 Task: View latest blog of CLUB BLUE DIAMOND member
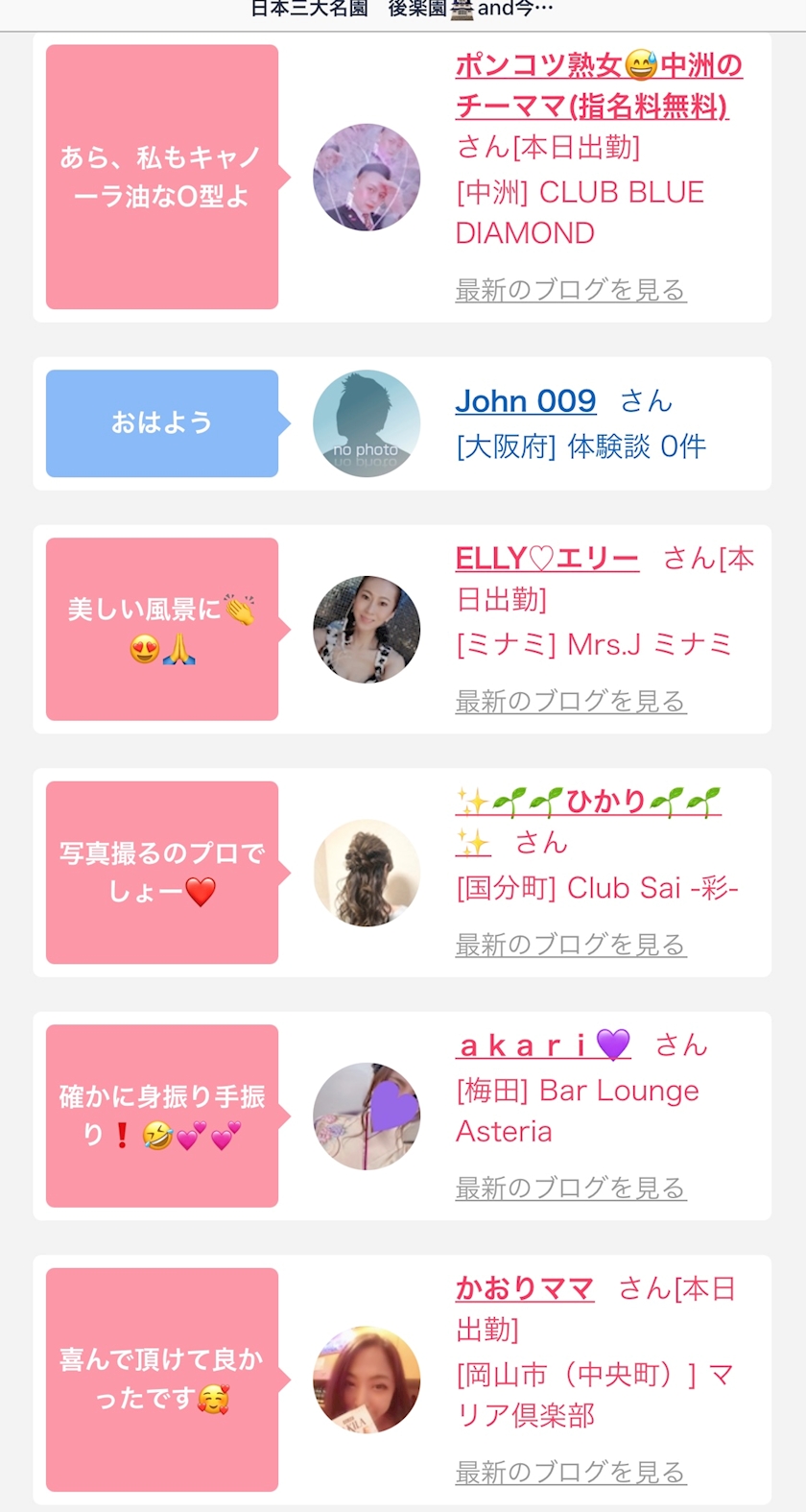point(570,290)
